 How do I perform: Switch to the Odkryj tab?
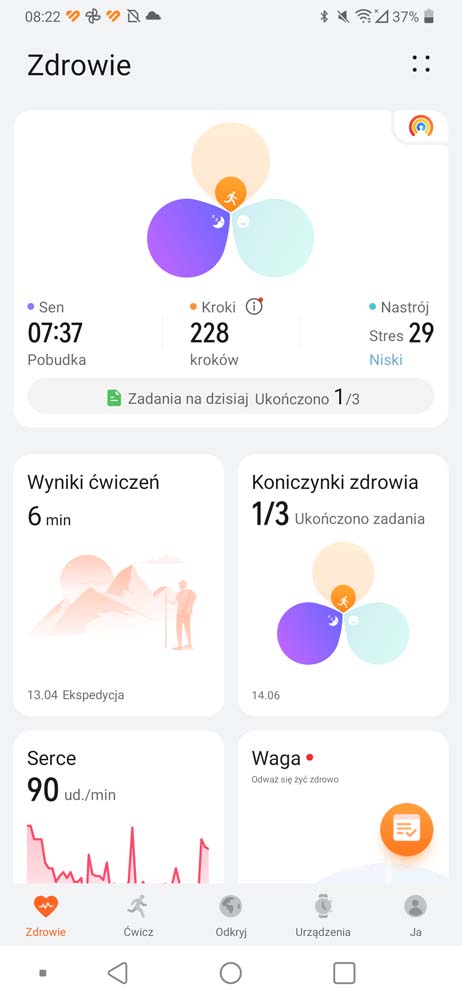click(x=230, y=915)
